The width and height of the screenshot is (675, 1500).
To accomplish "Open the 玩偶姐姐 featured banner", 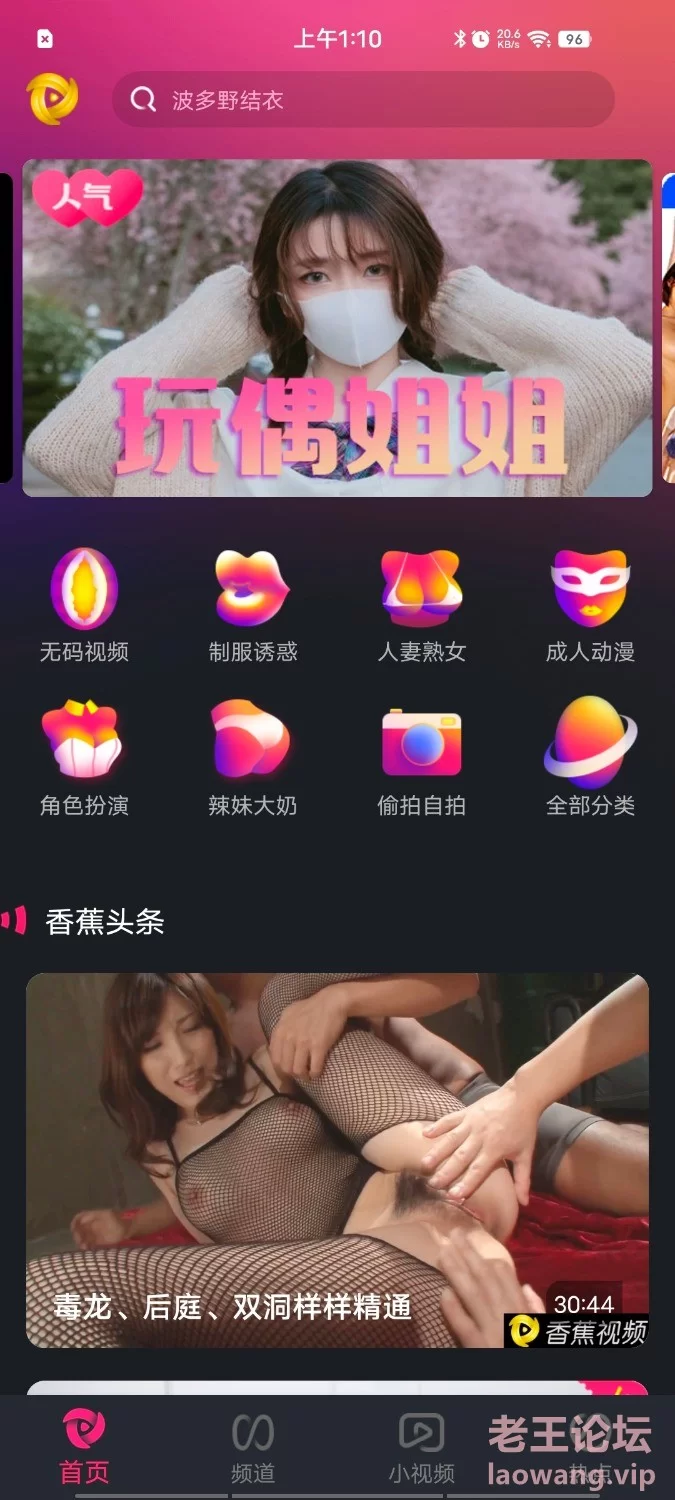I will point(337,328).
